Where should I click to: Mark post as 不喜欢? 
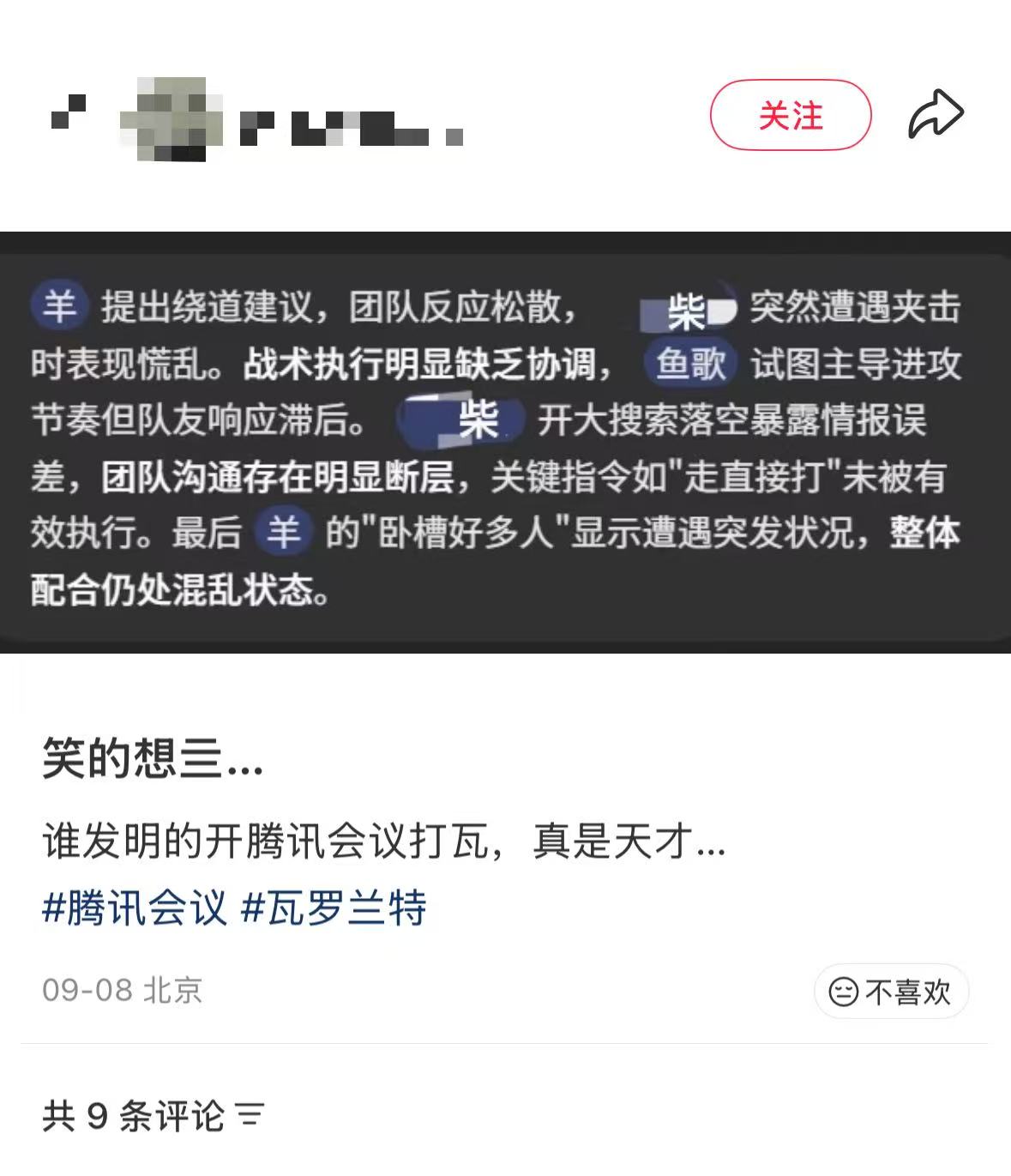890,992
